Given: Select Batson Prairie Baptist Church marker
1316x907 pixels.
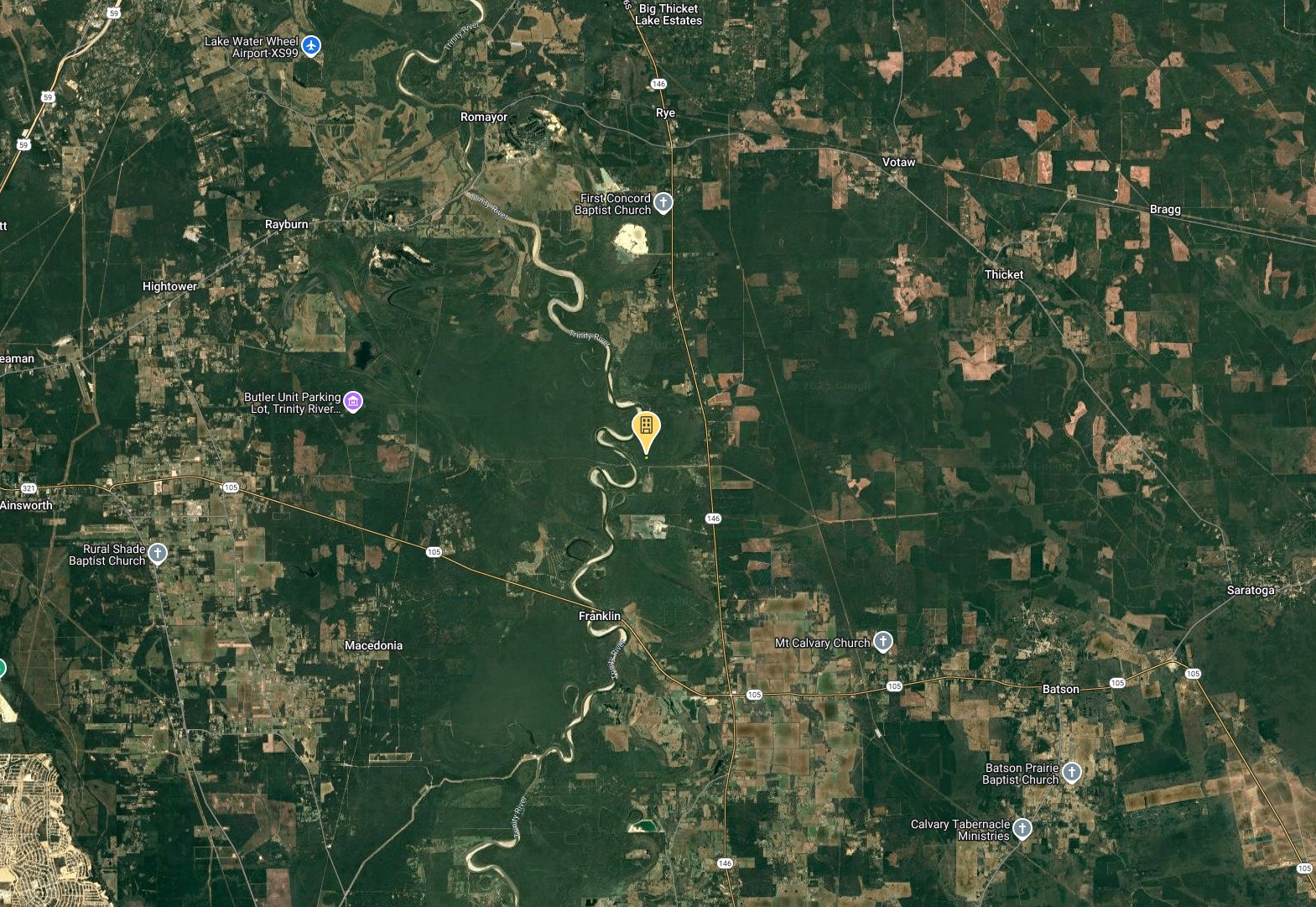Looking at the screenshot, I should click(x=1071, y=772).
